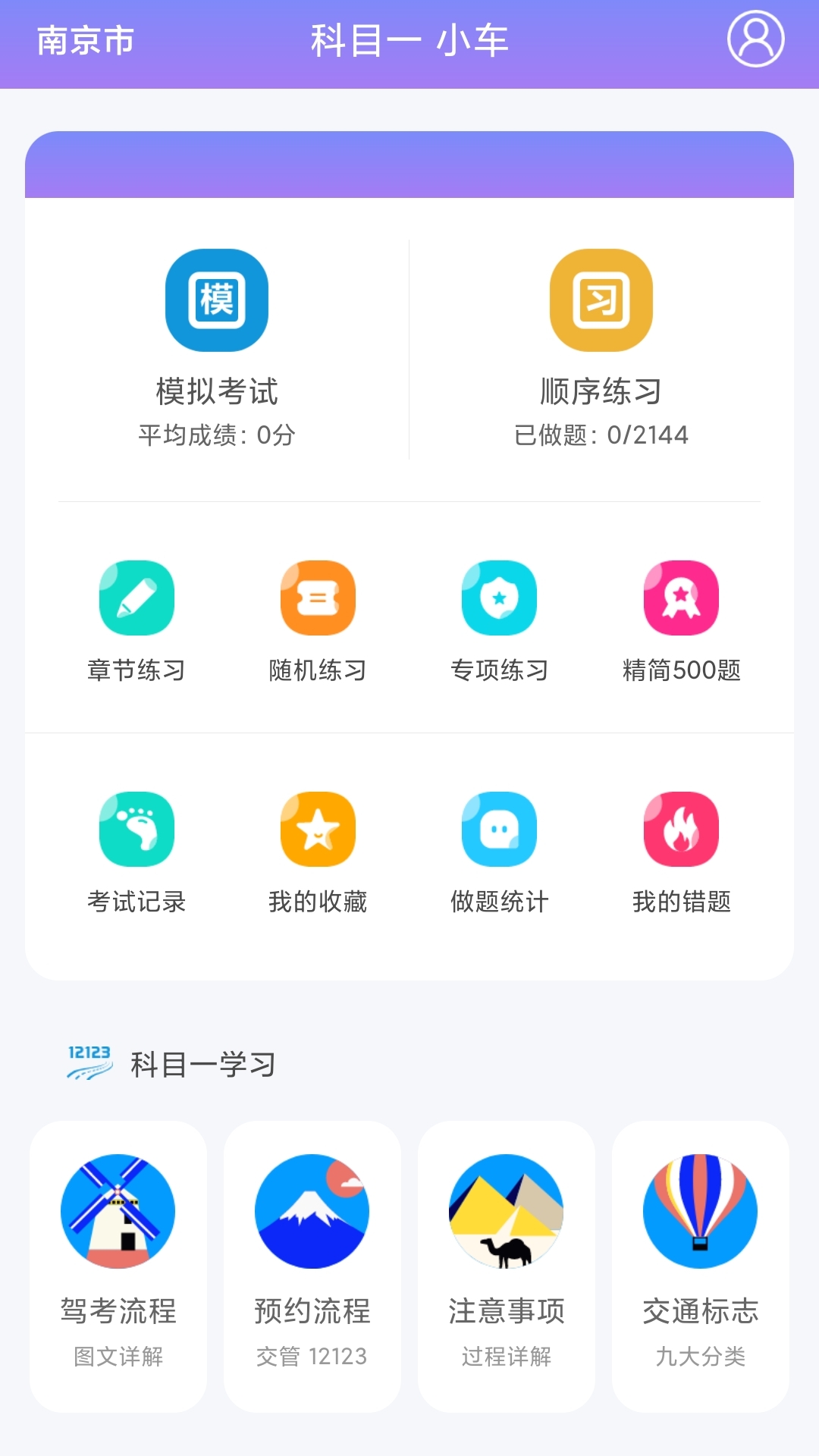
Task: Open 我的收藏 favorites
Action: click(x=317, y=829)
